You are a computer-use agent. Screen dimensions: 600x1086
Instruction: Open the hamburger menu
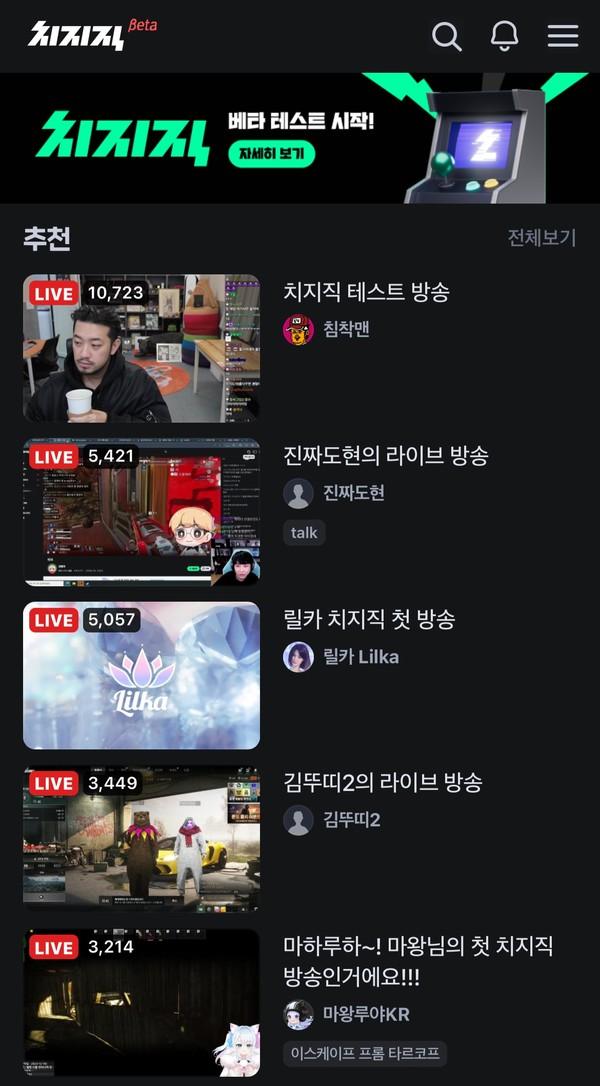pos(563,36)
